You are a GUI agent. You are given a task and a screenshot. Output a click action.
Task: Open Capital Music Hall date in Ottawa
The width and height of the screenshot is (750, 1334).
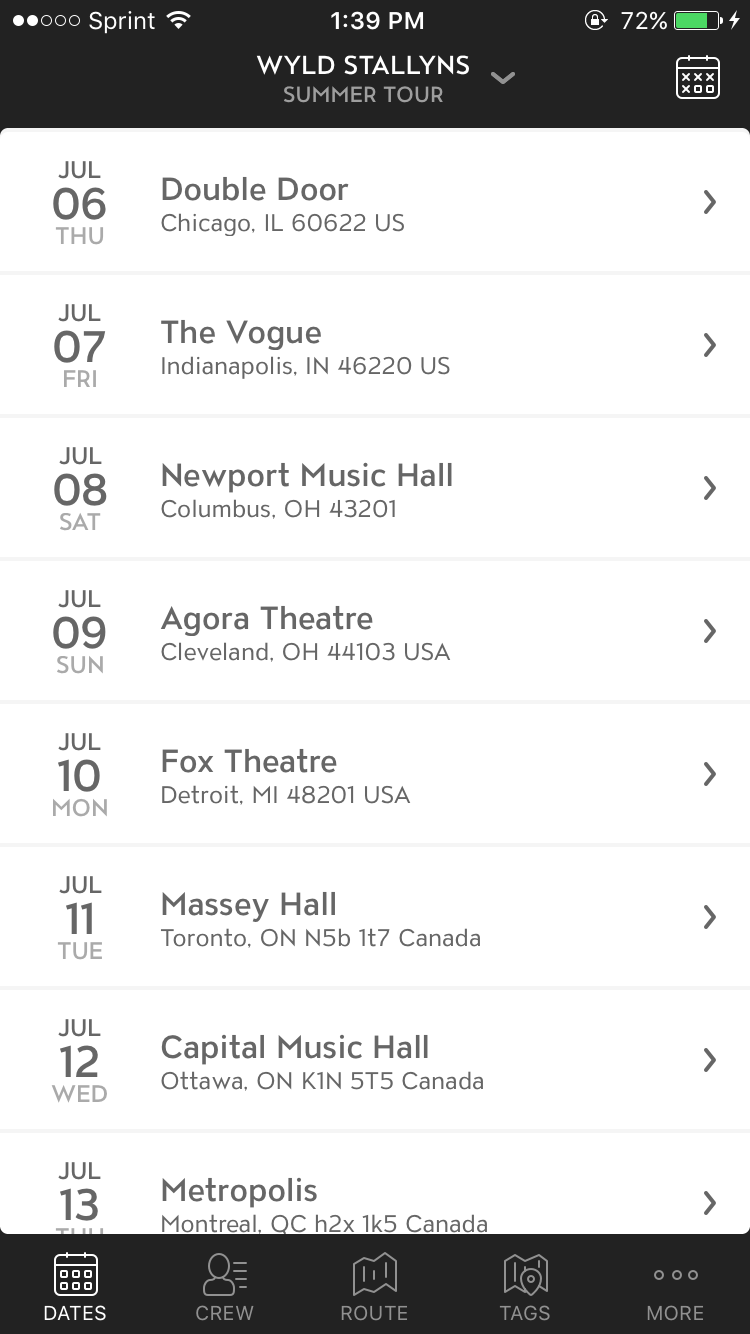coord(375,1060)
